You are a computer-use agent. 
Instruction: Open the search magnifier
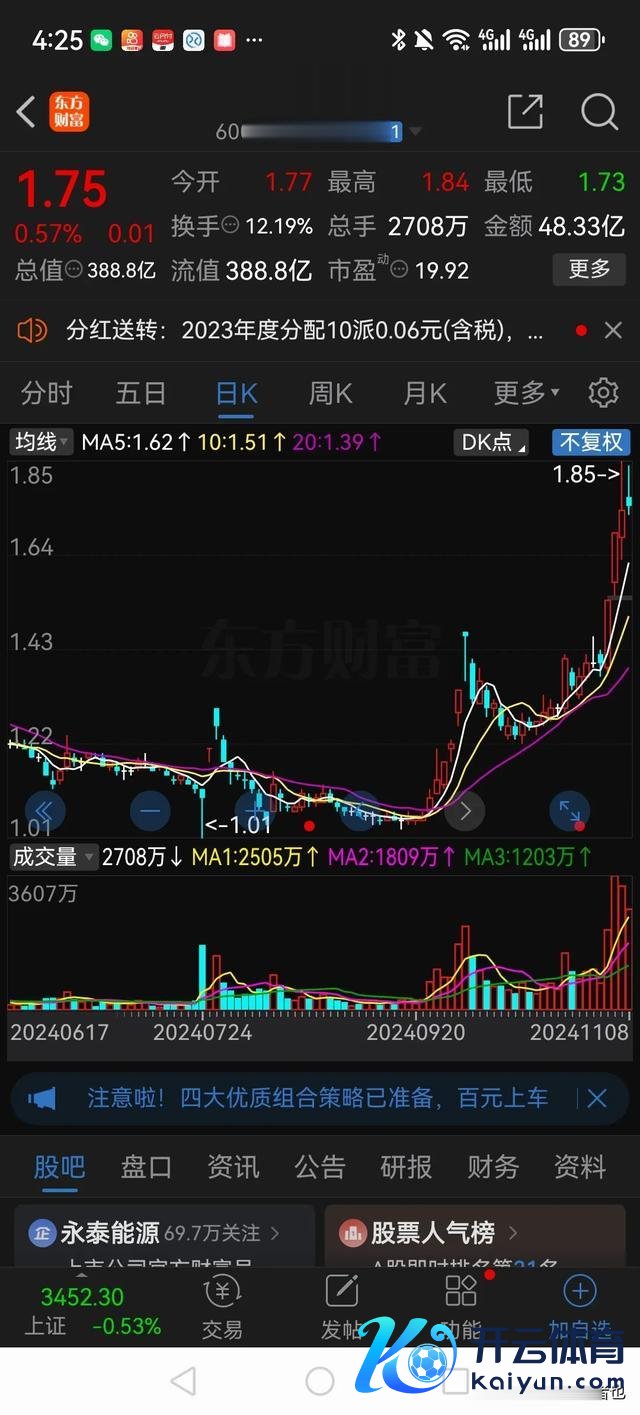click(x=599, y=112)
